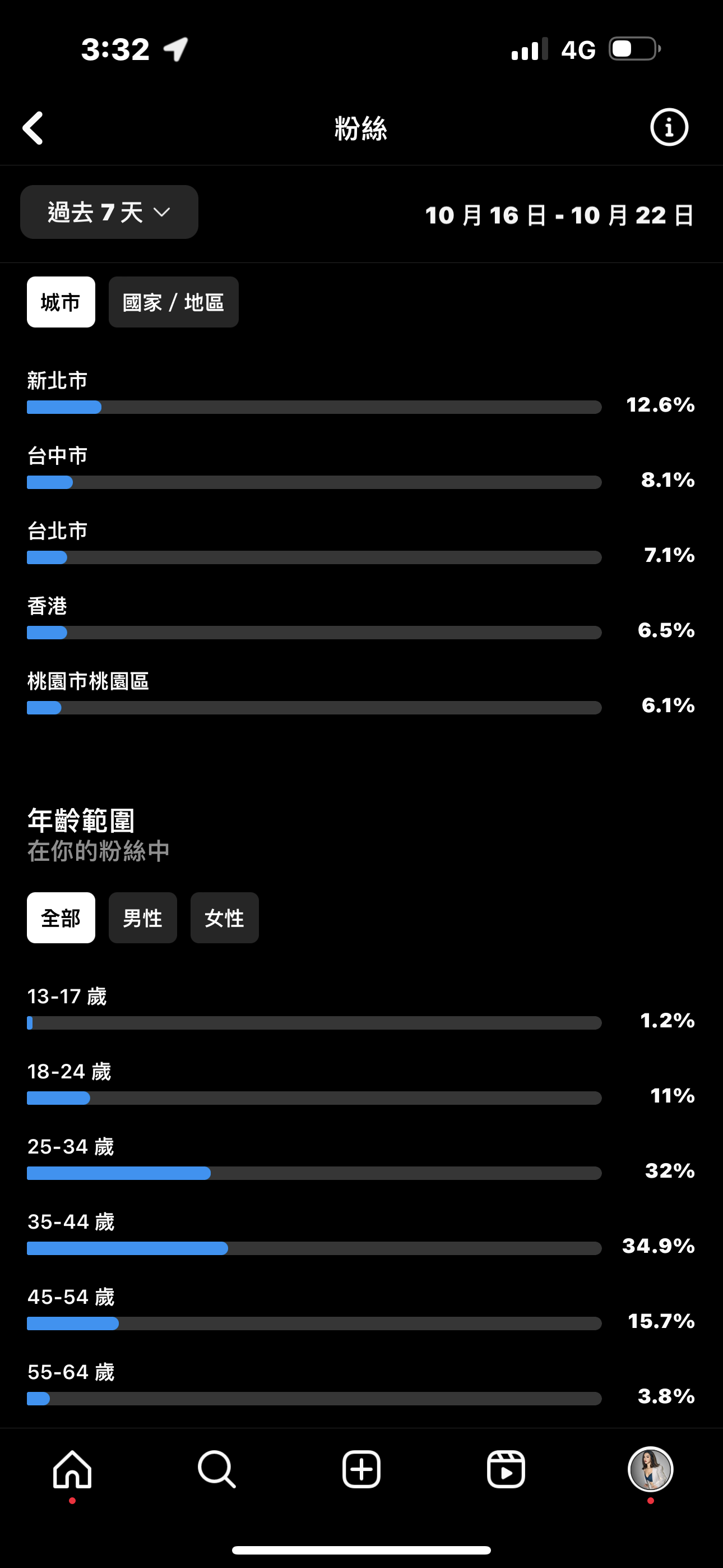Open the Reels tab
Image resolution: width=723 pixels, height=1568 pixels.
click(x=506, y=1469)
